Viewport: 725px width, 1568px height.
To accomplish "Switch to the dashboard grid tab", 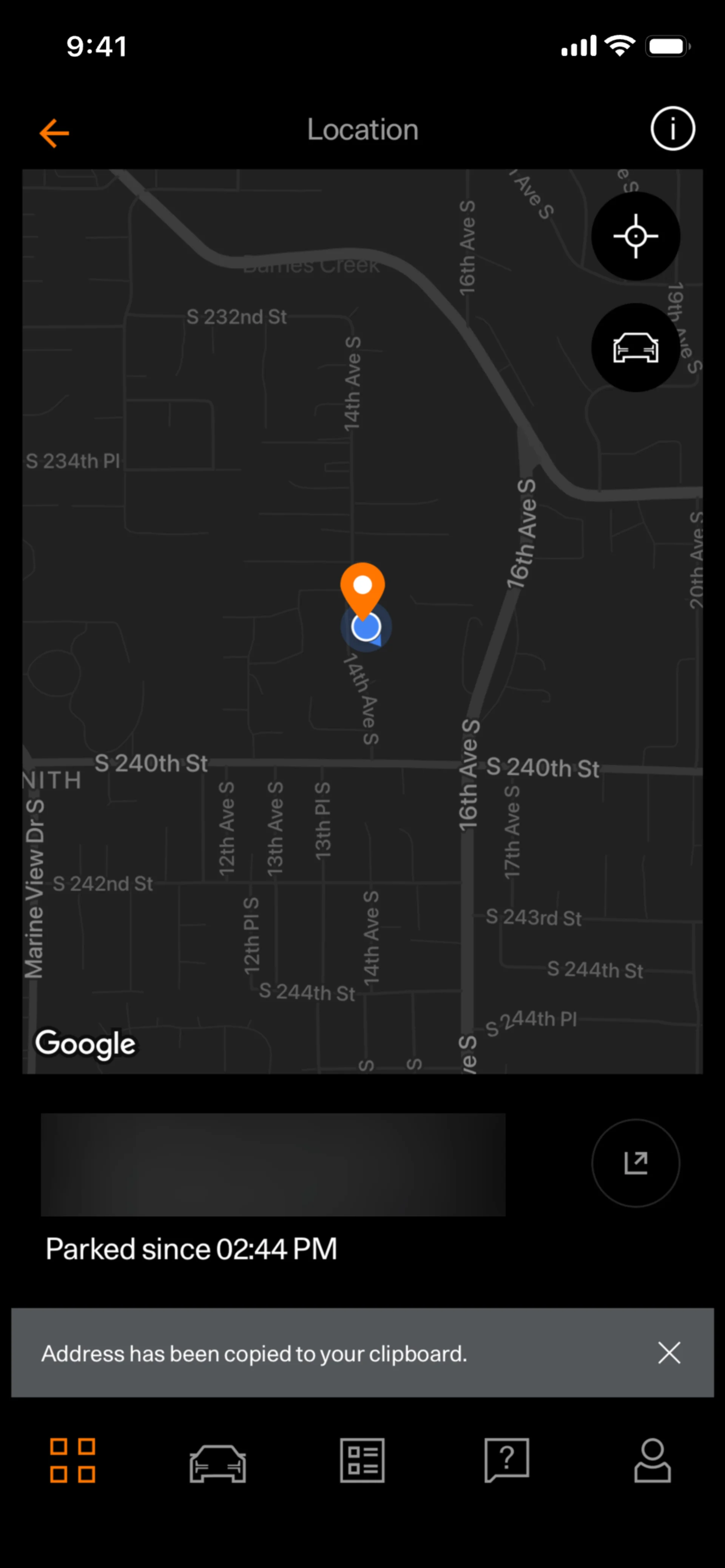I will (72, 1460).
